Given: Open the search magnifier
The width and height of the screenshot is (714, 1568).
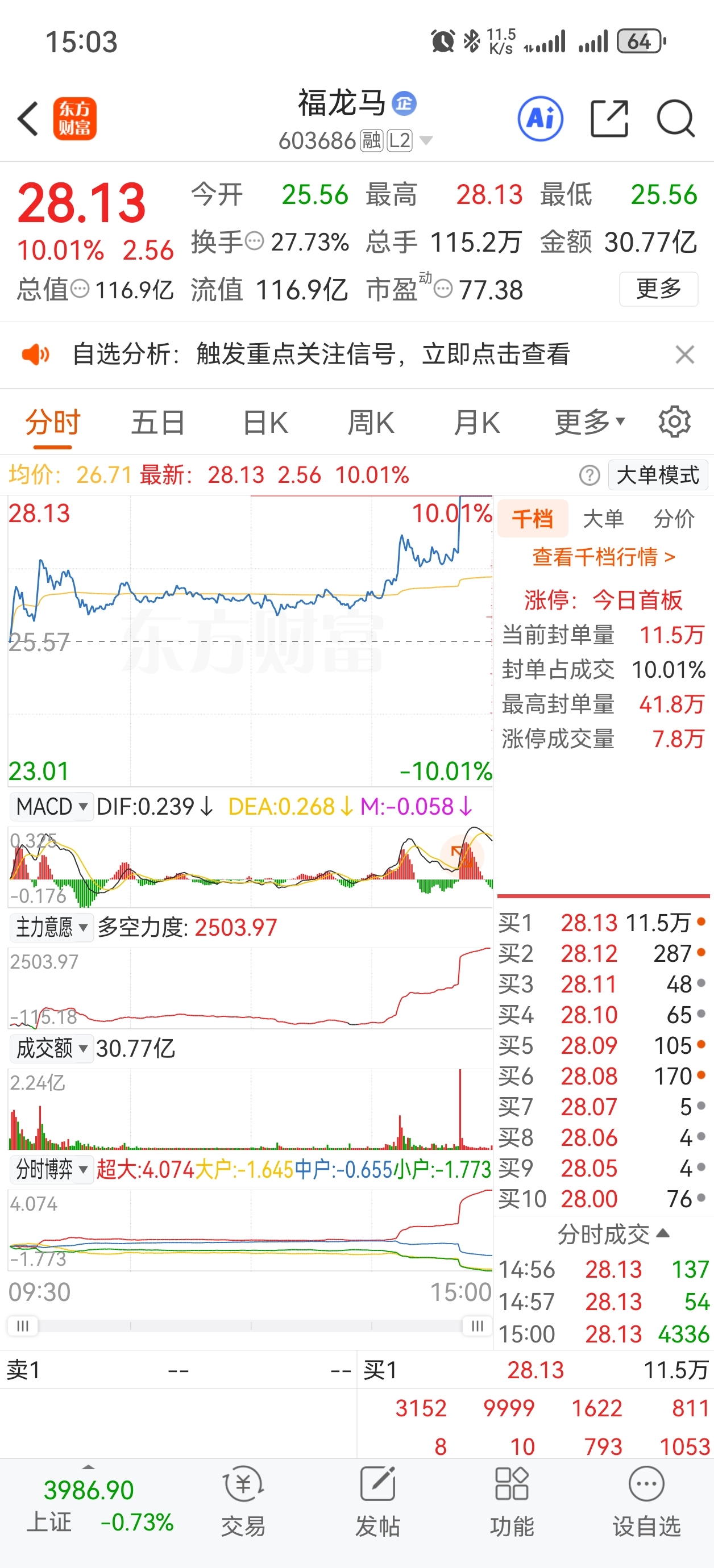Looking at the screenshot, I should 675,118.
